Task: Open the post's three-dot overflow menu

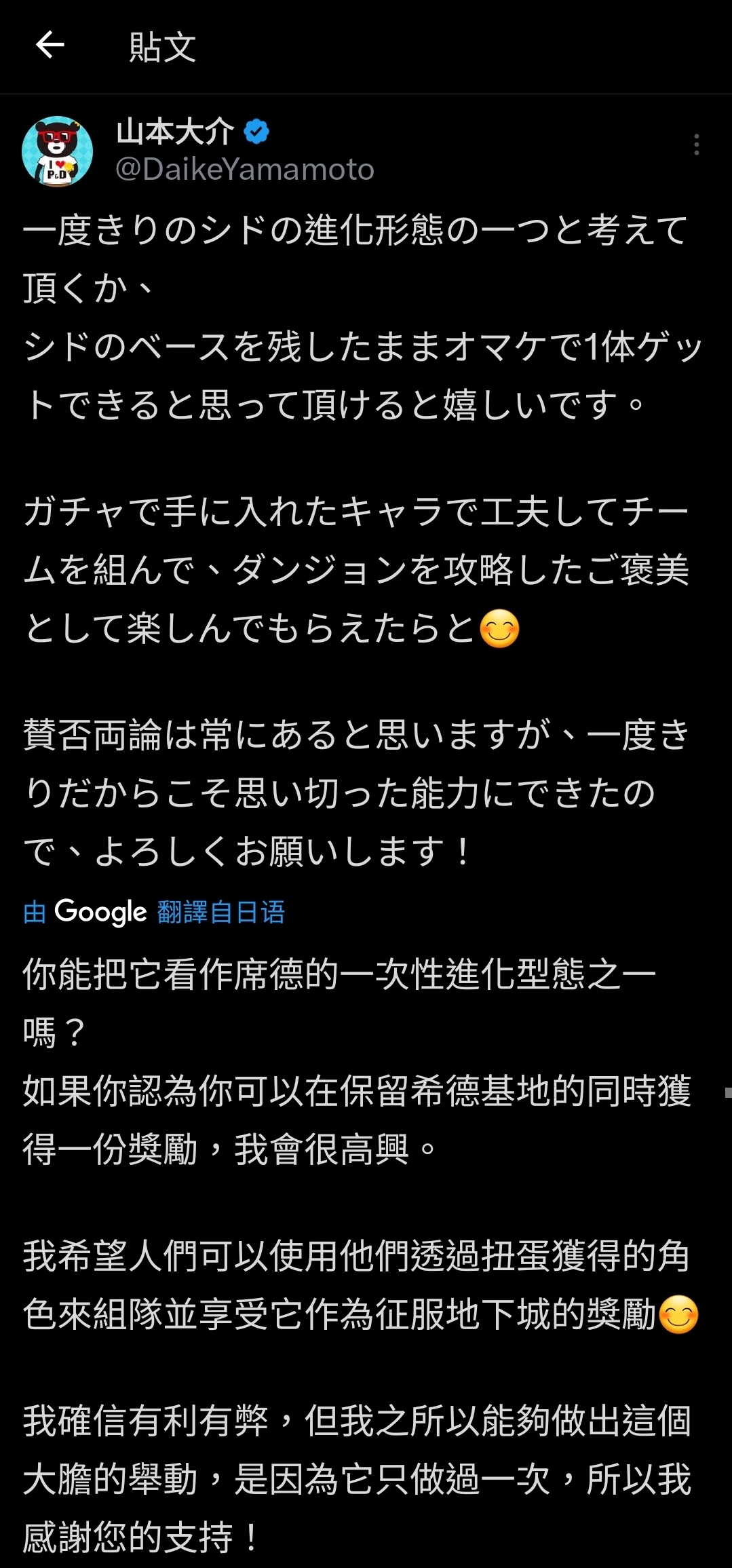Action: pos(696,145)
